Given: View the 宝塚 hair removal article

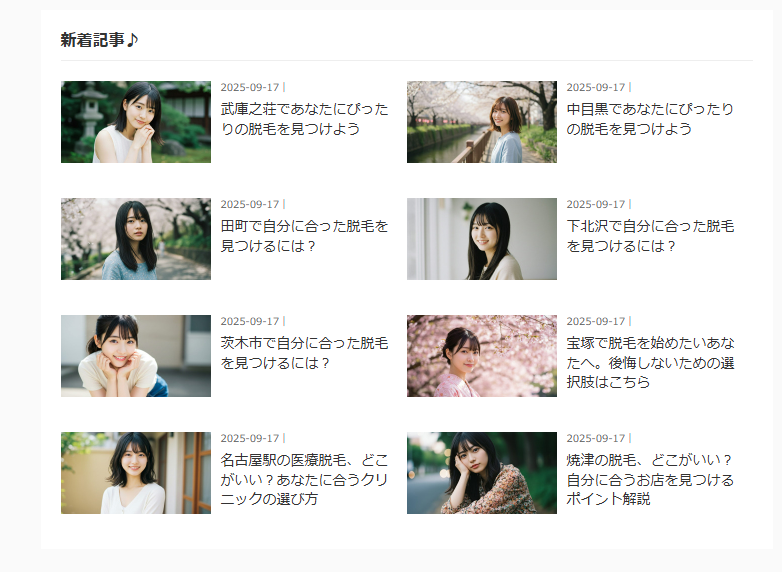Looking at the screenshot, I should click(650, 362).
